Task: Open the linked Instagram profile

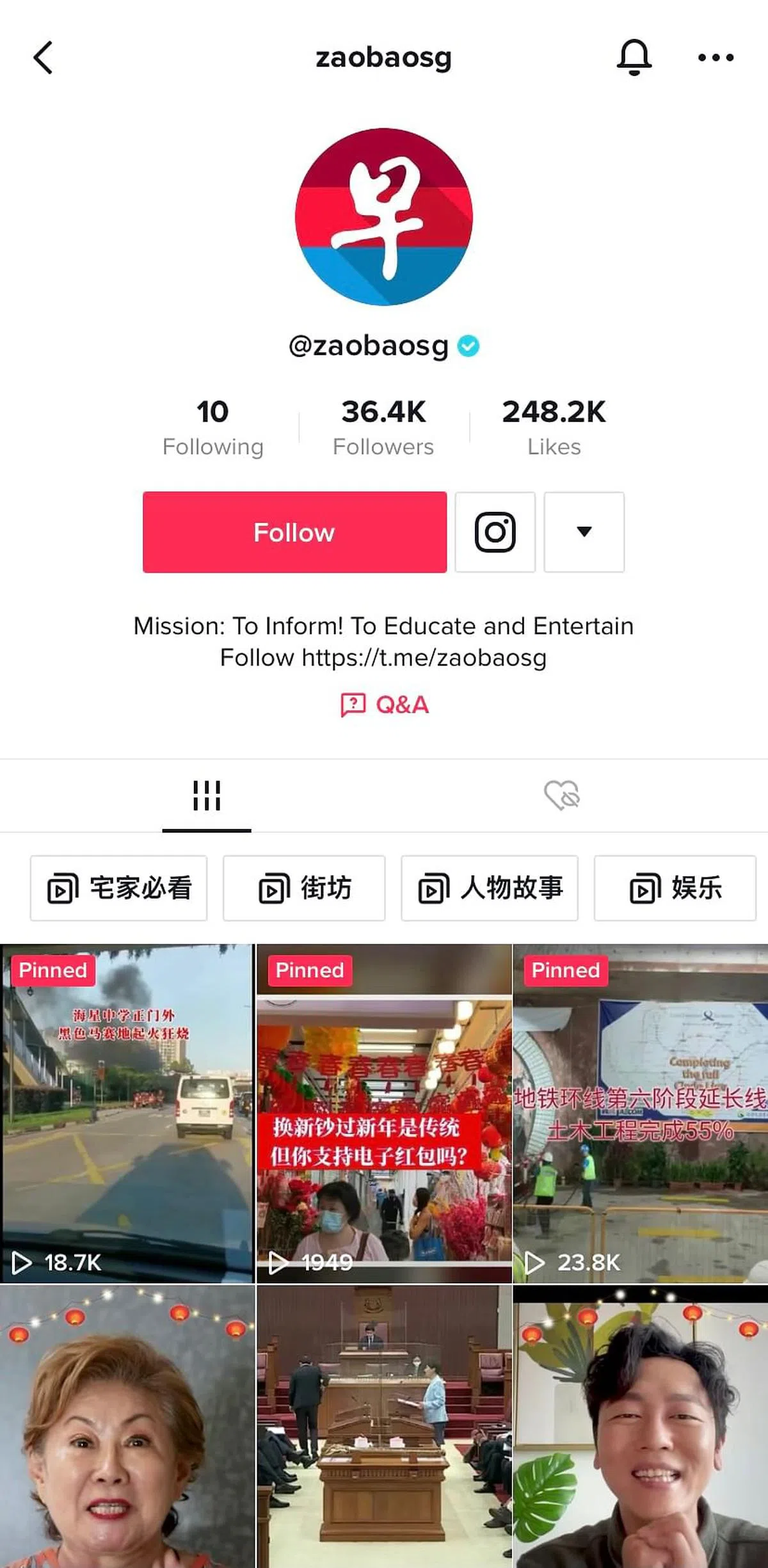Action: click(x=495, y=532)
